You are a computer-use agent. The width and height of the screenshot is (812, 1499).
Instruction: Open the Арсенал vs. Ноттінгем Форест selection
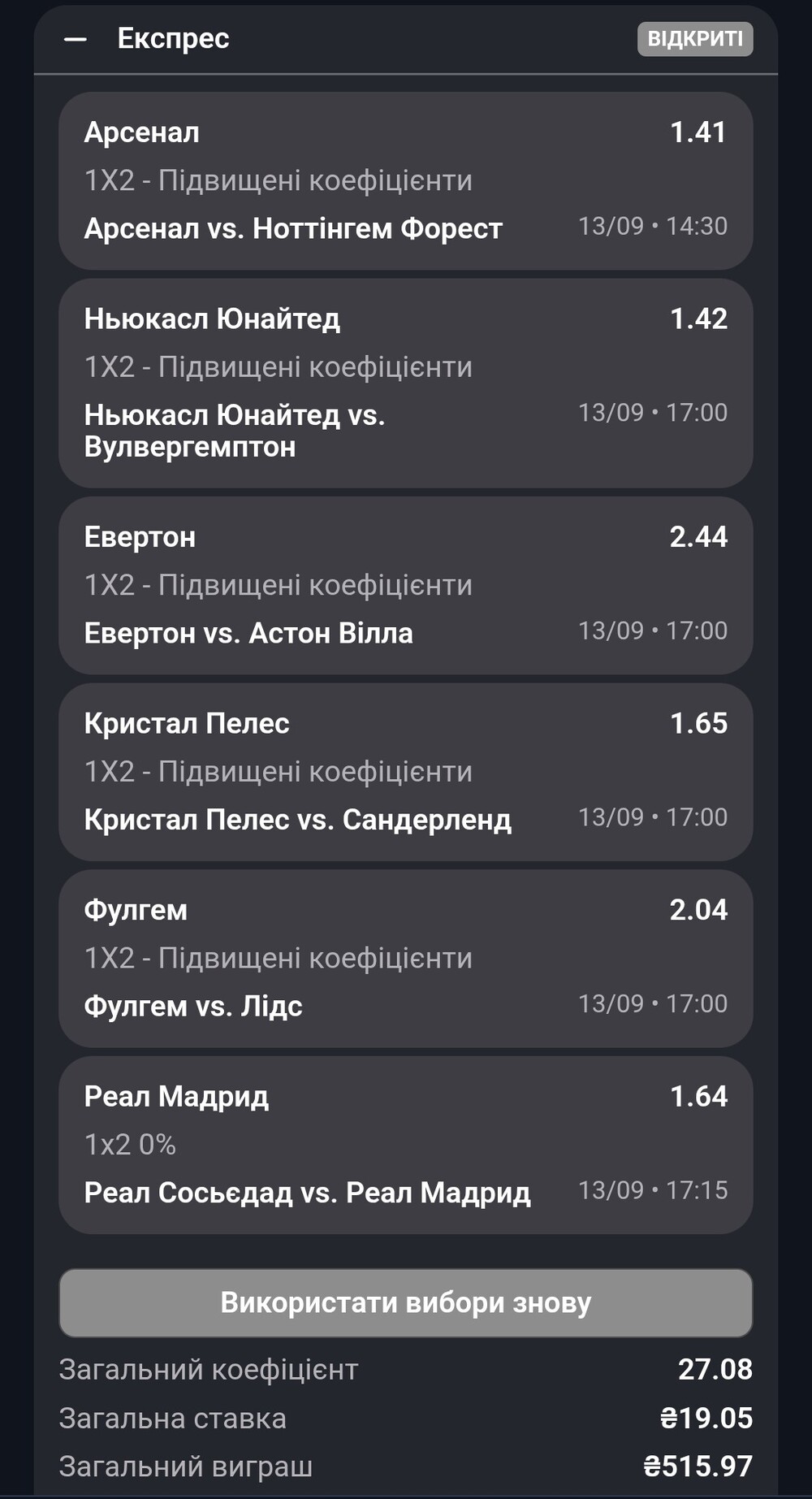(406, 180)
